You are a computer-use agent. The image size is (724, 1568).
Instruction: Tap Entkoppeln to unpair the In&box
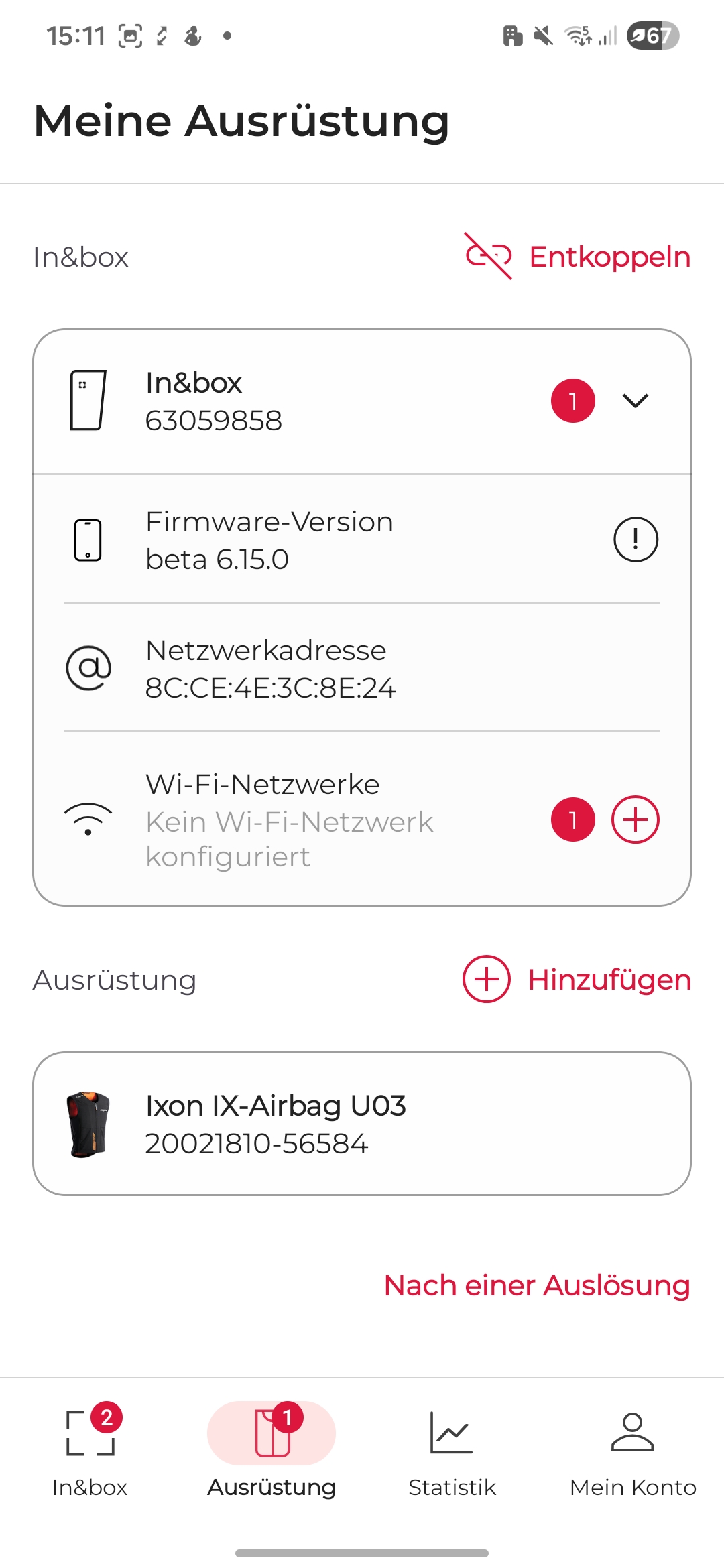tap(578, 257)
